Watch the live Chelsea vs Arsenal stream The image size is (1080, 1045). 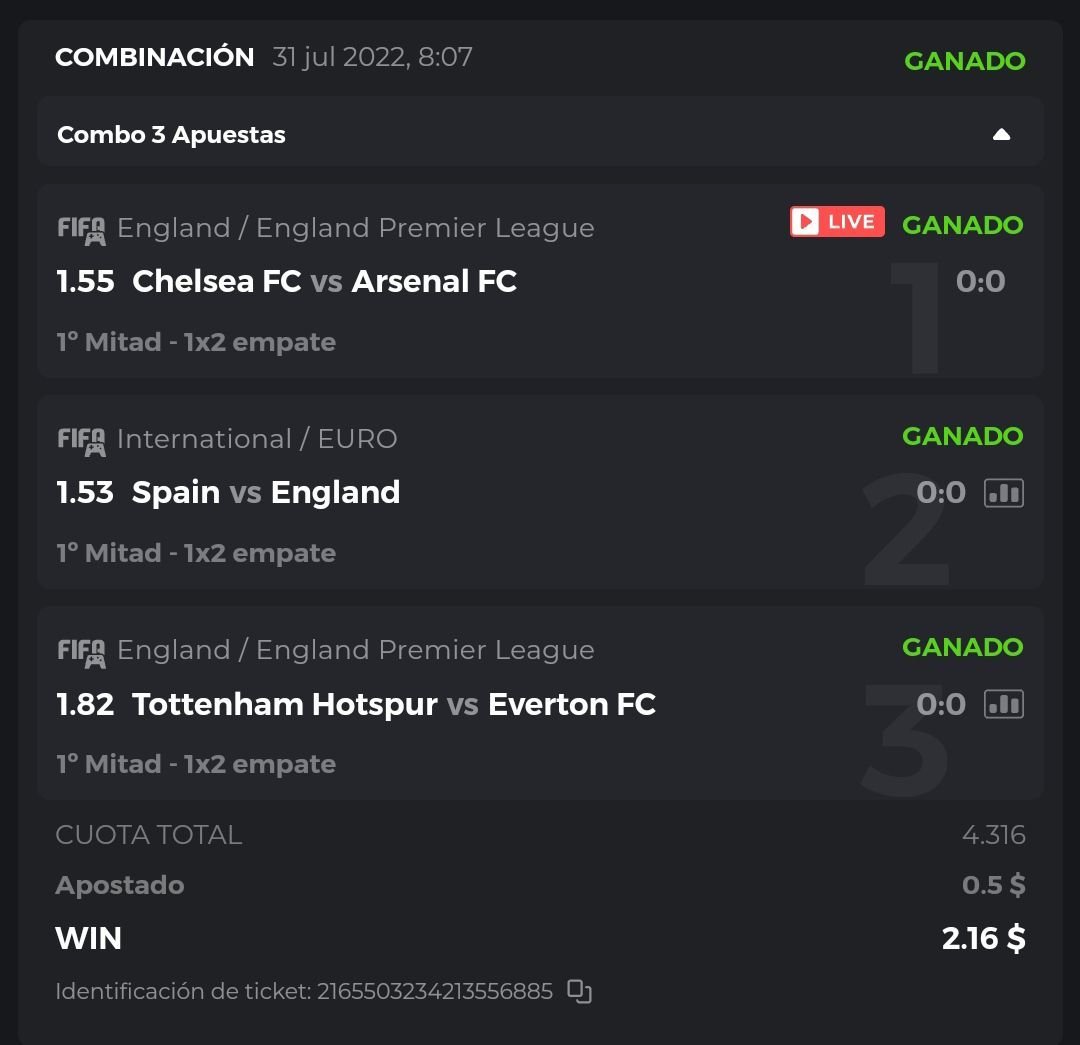coord(837,222)
